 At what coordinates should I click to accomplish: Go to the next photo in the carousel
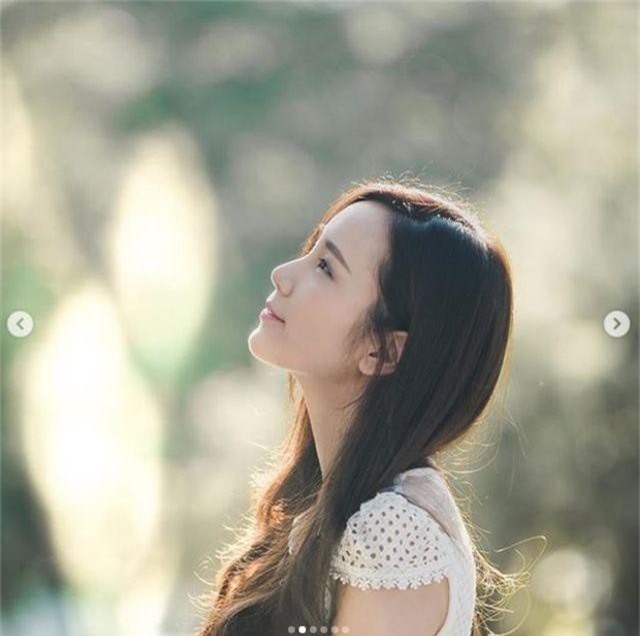pyautogui.click(x=616, y=324)
